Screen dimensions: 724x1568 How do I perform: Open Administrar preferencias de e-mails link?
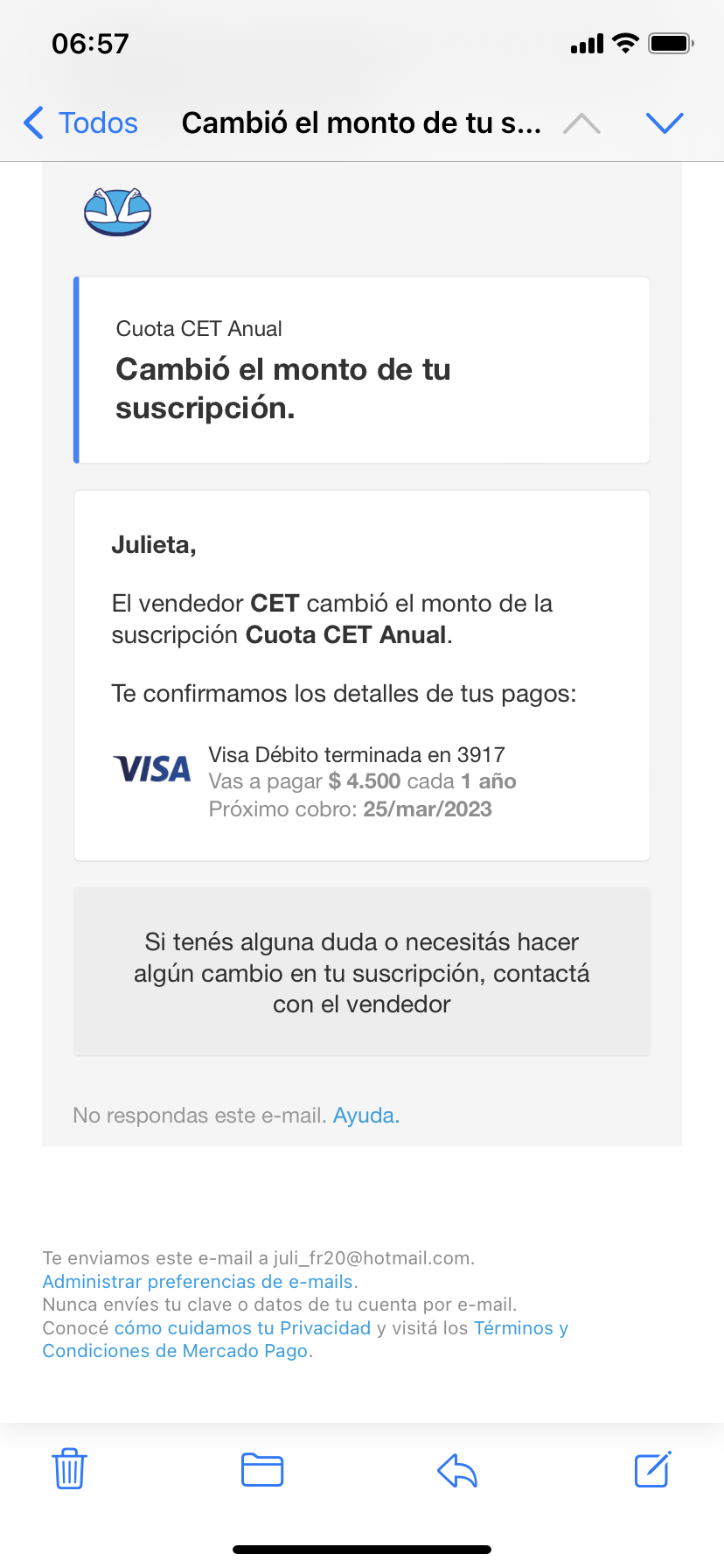[198, 1282]
